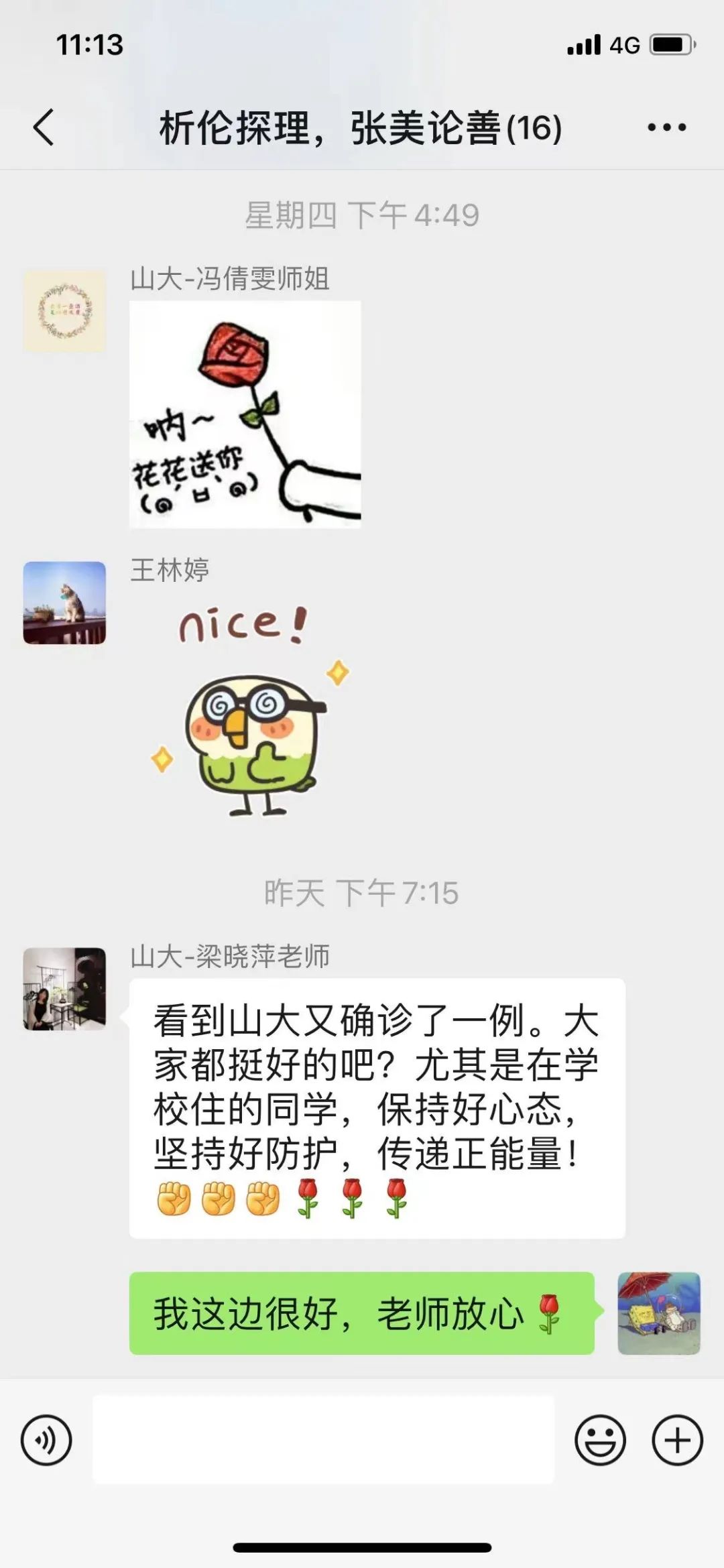Go back from the group chat
Screen dimensions: 724x1568
(44, 127)
